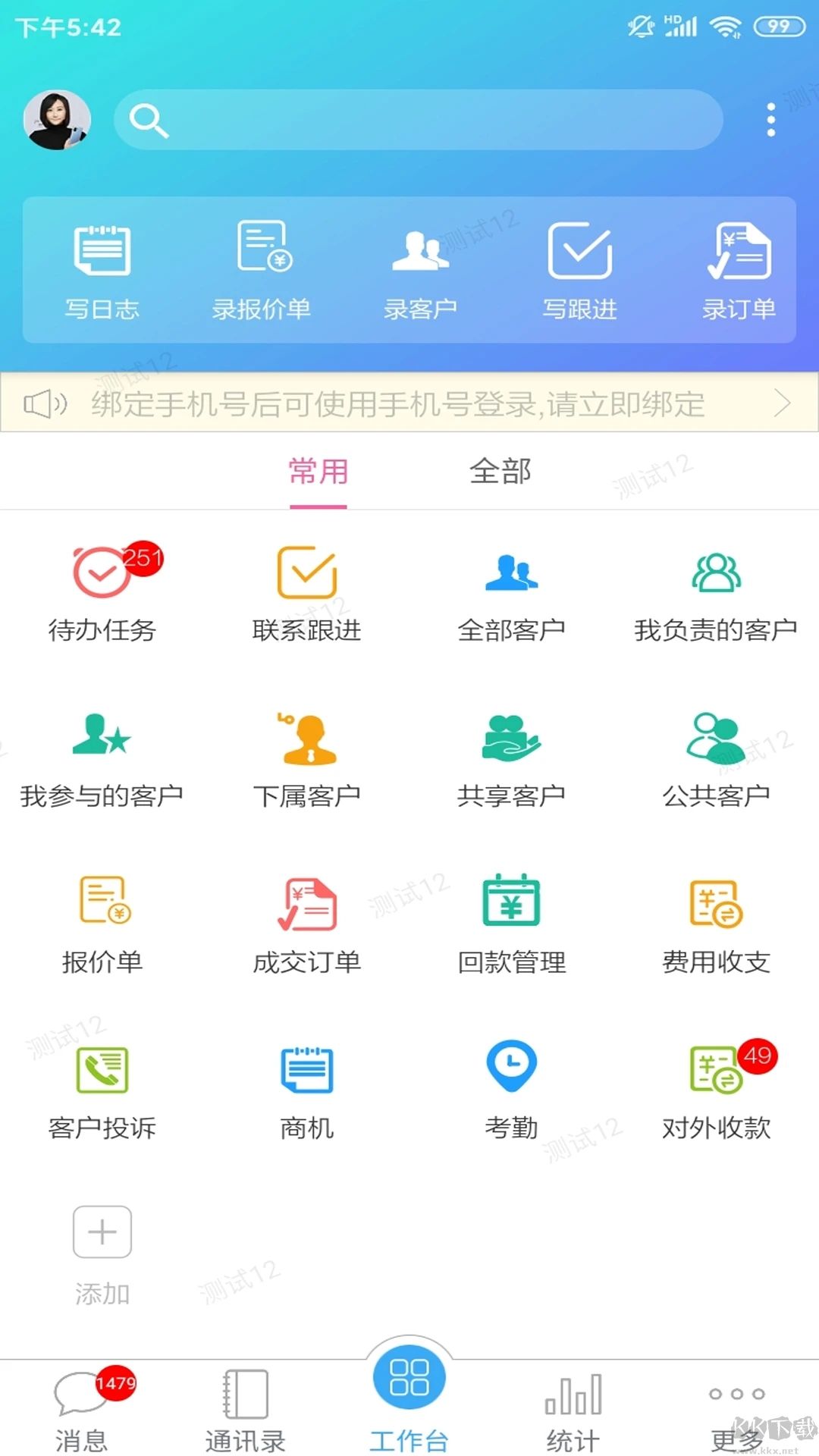Open 待办任务 with the 251 badge
819x1456 pixels.
102,591
